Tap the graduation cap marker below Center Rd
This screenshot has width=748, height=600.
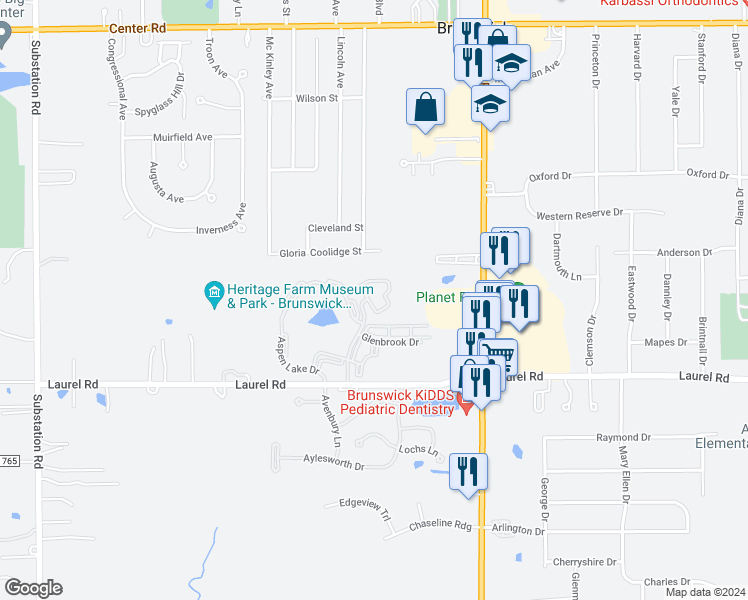(x=512, y=65)
